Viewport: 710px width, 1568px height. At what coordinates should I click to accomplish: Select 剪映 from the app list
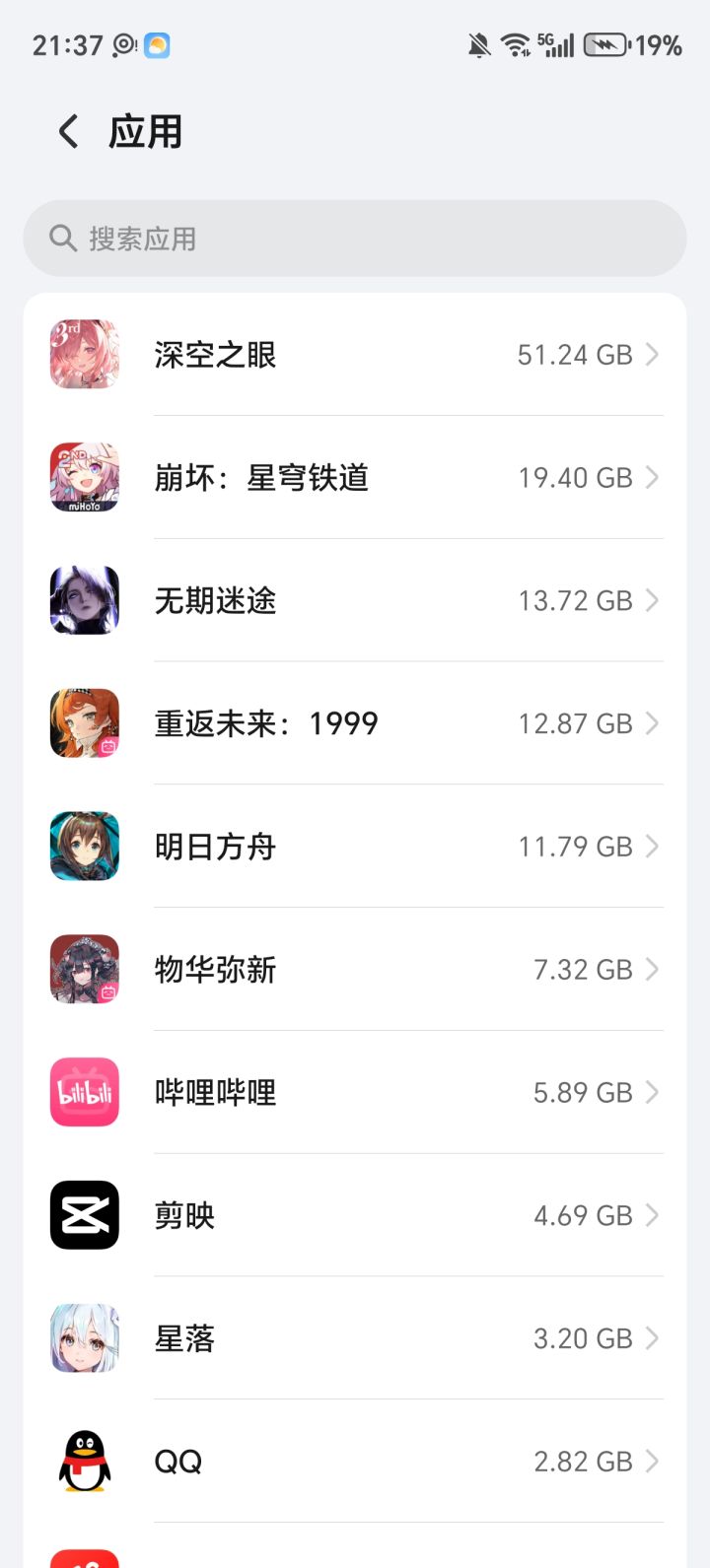click(355, 1215)
